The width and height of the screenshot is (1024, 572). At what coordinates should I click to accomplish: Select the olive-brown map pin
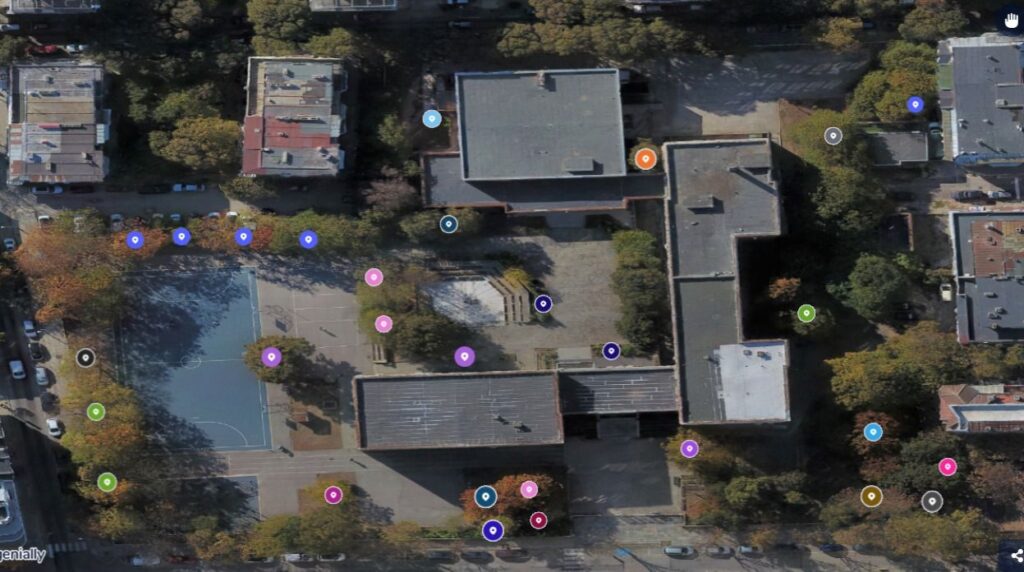click(x=871, y=496)
